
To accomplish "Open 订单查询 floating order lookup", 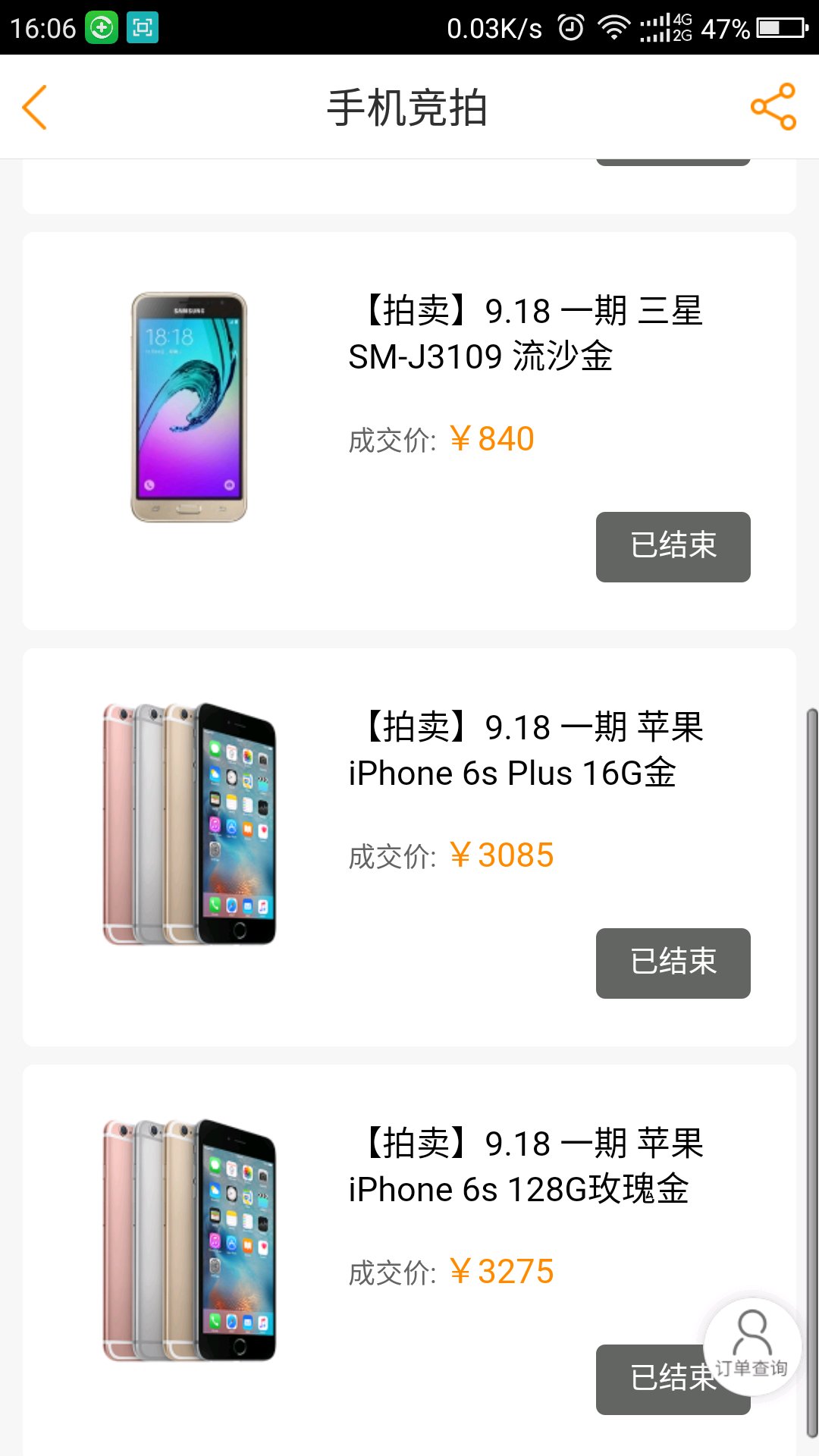I will pyautogui.click(x=752, y=1347).
